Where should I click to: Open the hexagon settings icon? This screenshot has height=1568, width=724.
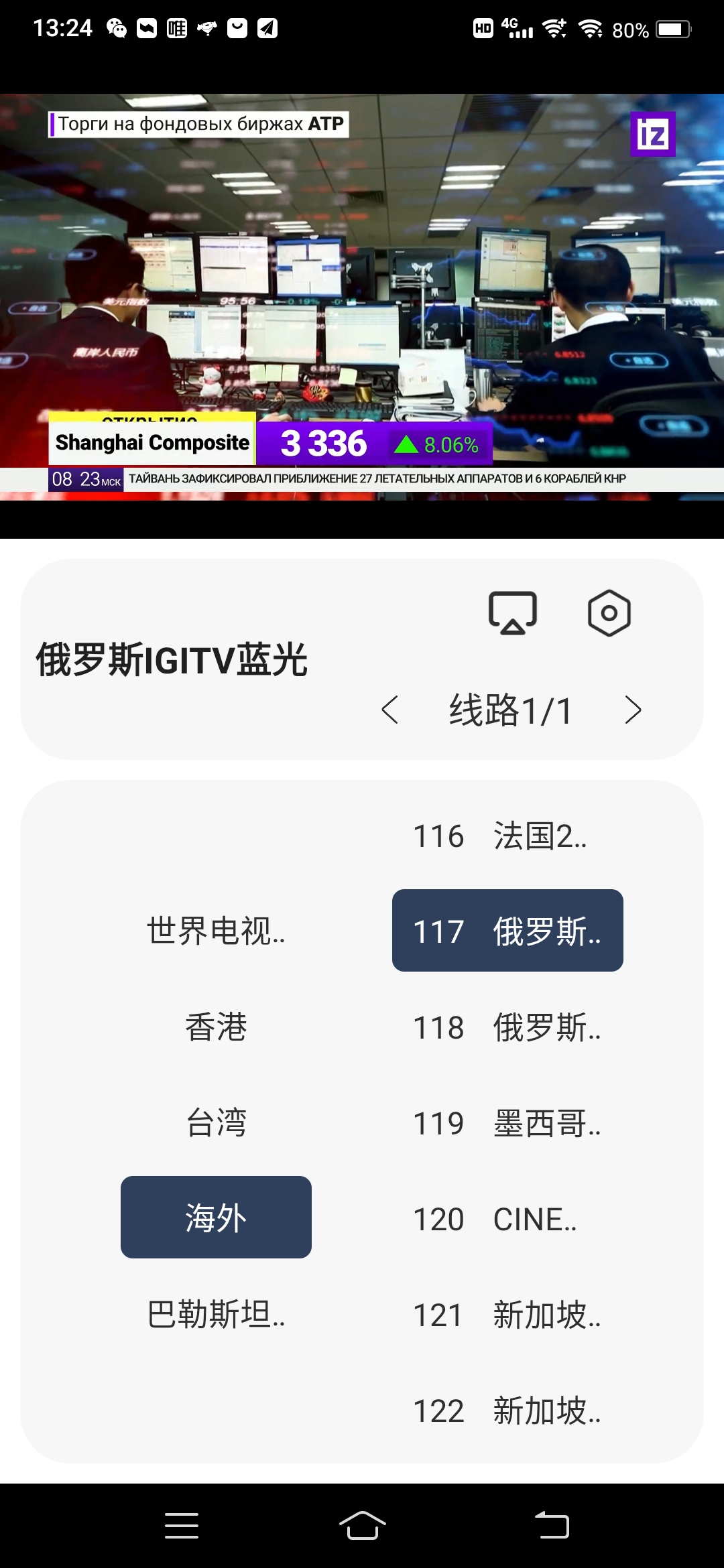(x=609, y=613)
